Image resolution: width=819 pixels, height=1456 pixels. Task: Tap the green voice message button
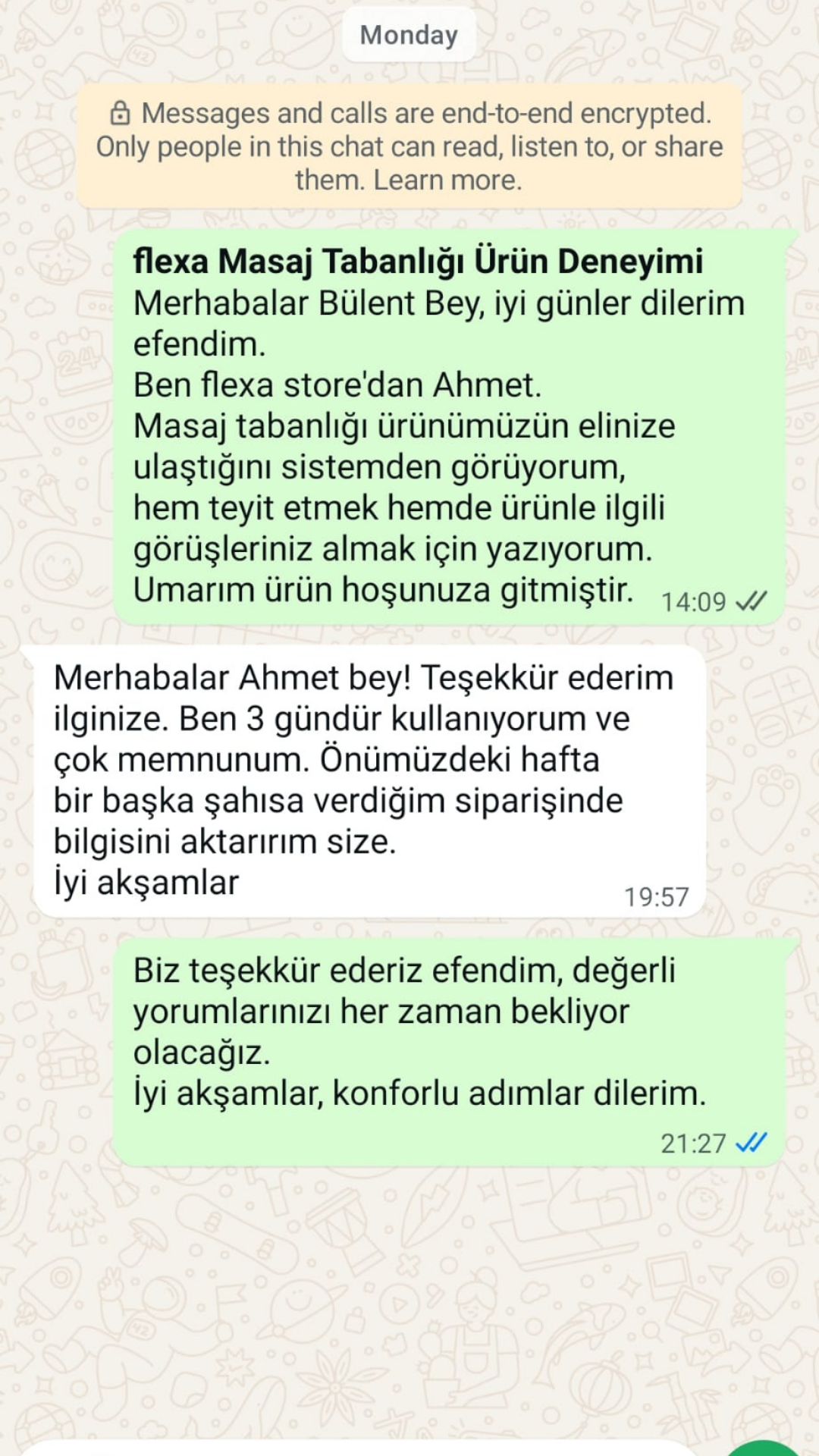(764, 1448)
